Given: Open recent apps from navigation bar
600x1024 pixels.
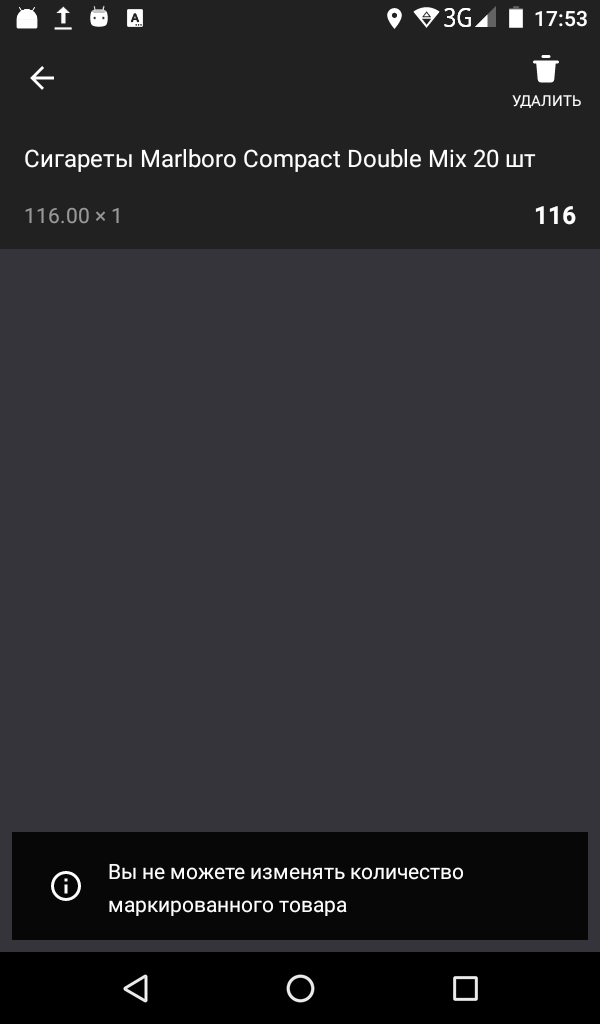Looking at the screenshot, I should tap(465, 989).
